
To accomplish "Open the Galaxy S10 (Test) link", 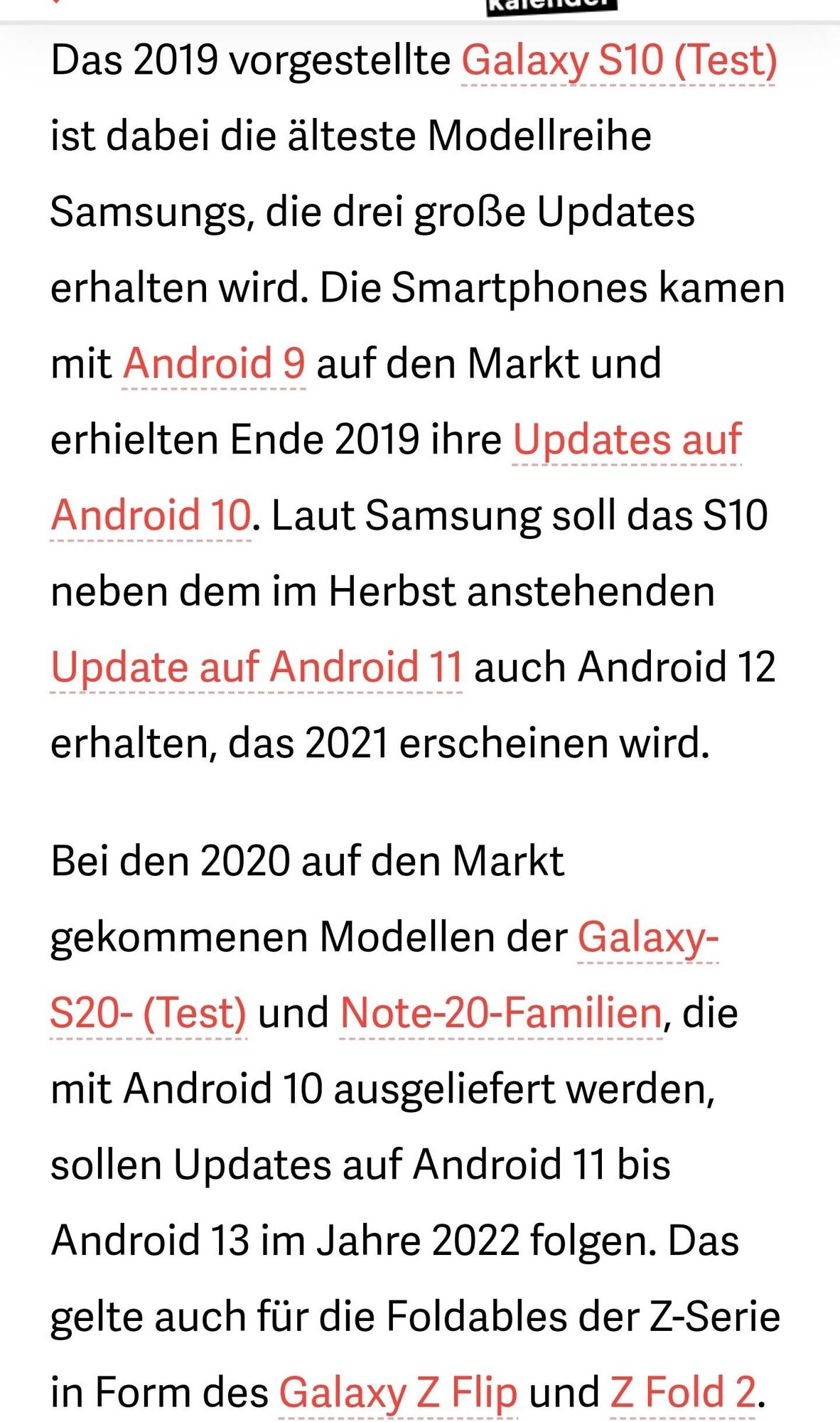I will (x=618, y=61).
